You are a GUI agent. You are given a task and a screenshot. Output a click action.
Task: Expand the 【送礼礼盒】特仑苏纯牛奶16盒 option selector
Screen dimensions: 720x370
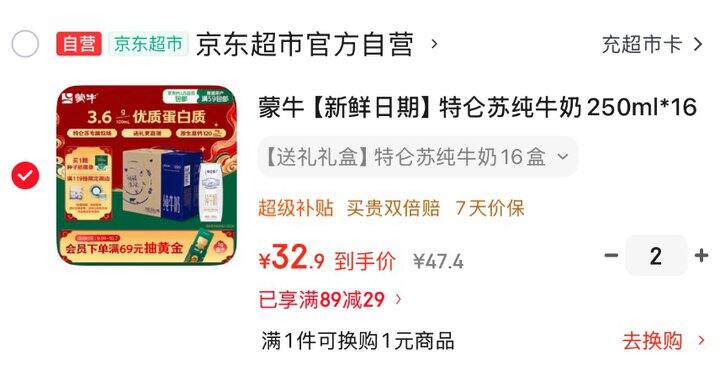click(x=417, y=157)
